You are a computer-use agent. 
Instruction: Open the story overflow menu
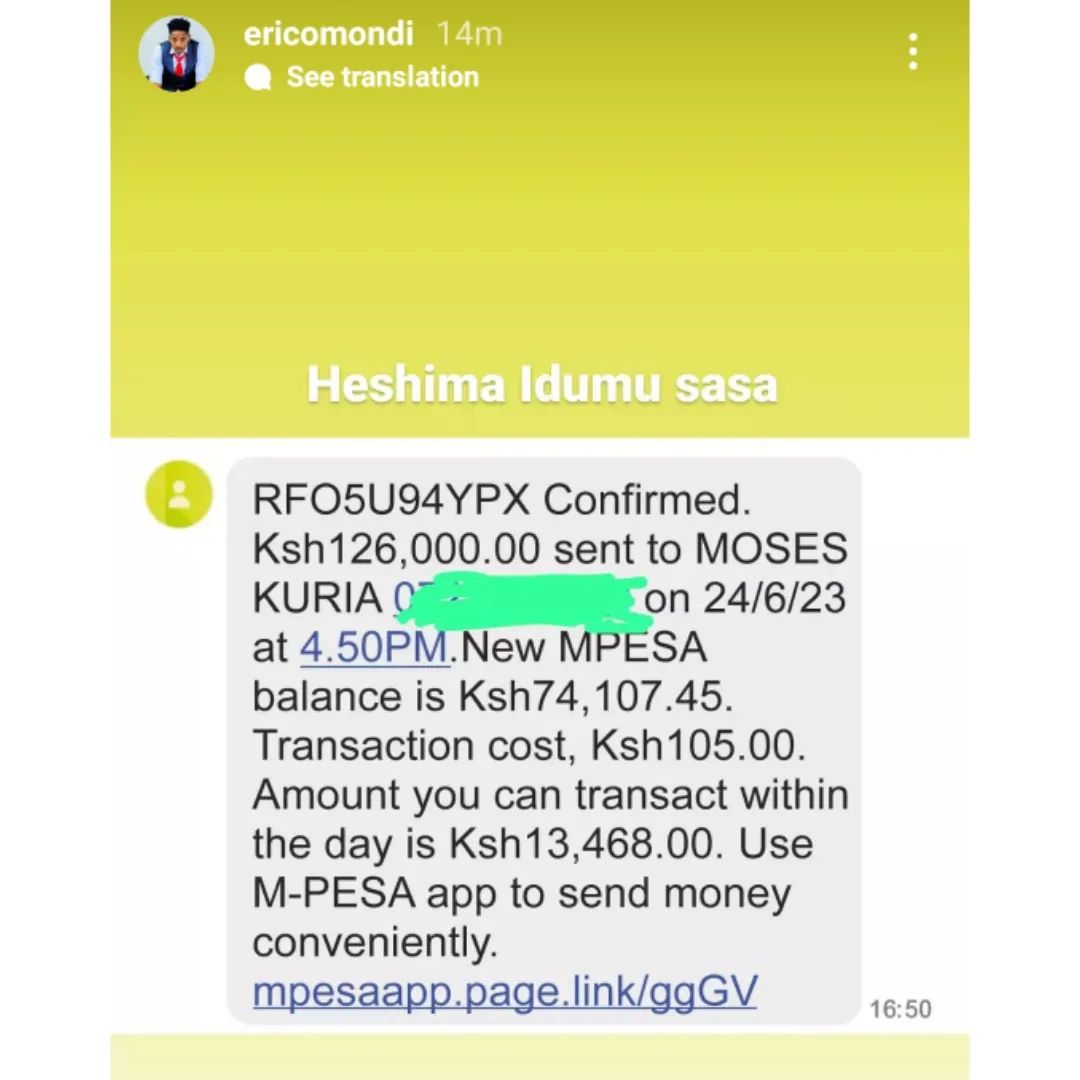912,52
